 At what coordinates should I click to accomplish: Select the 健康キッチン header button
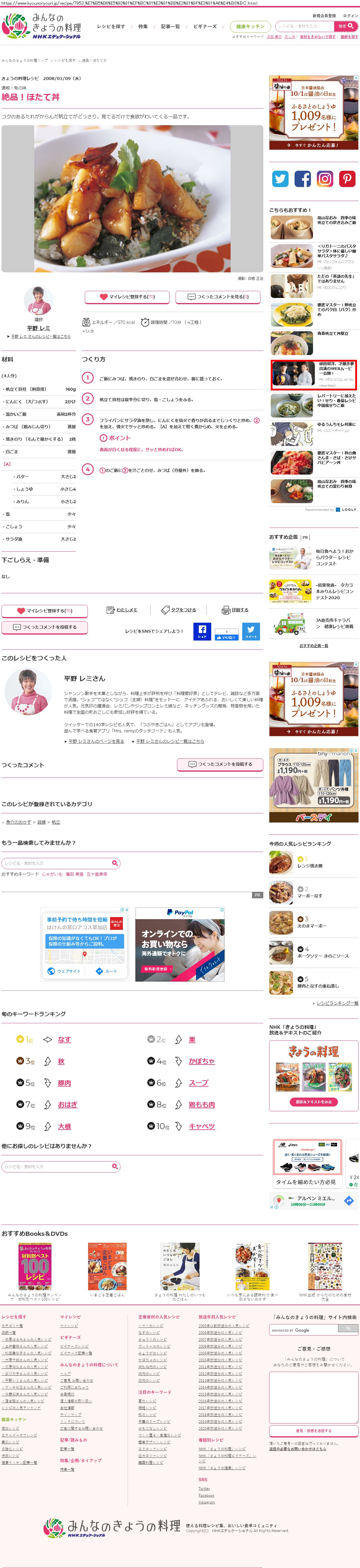coord(250,26)
